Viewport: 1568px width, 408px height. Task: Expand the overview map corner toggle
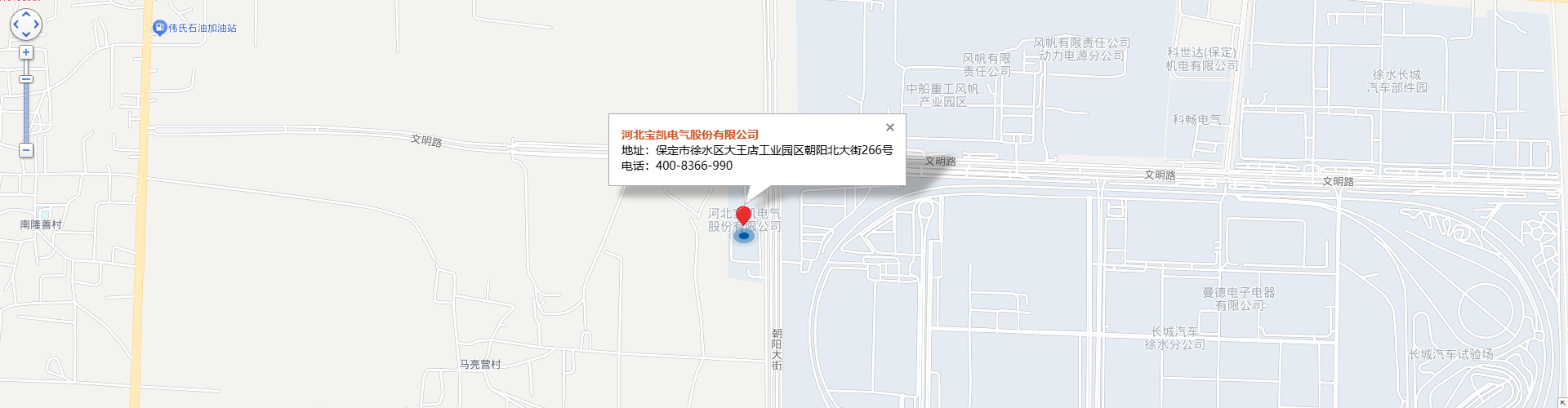1561,402
